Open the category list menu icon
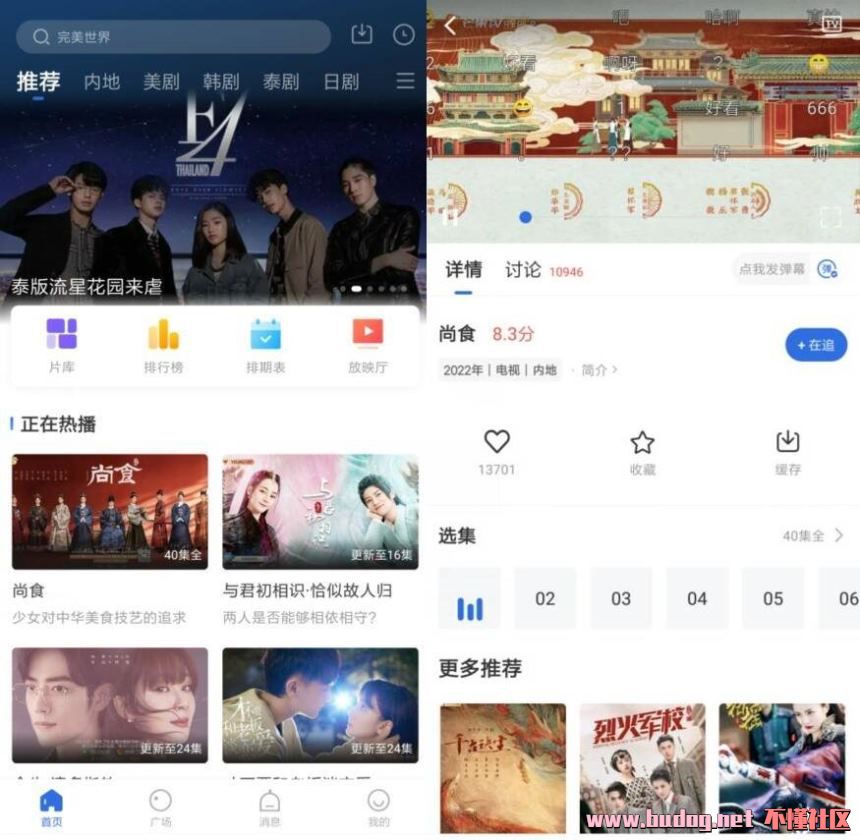Viewport: 860px width, 840px height. tap(405, 81)
